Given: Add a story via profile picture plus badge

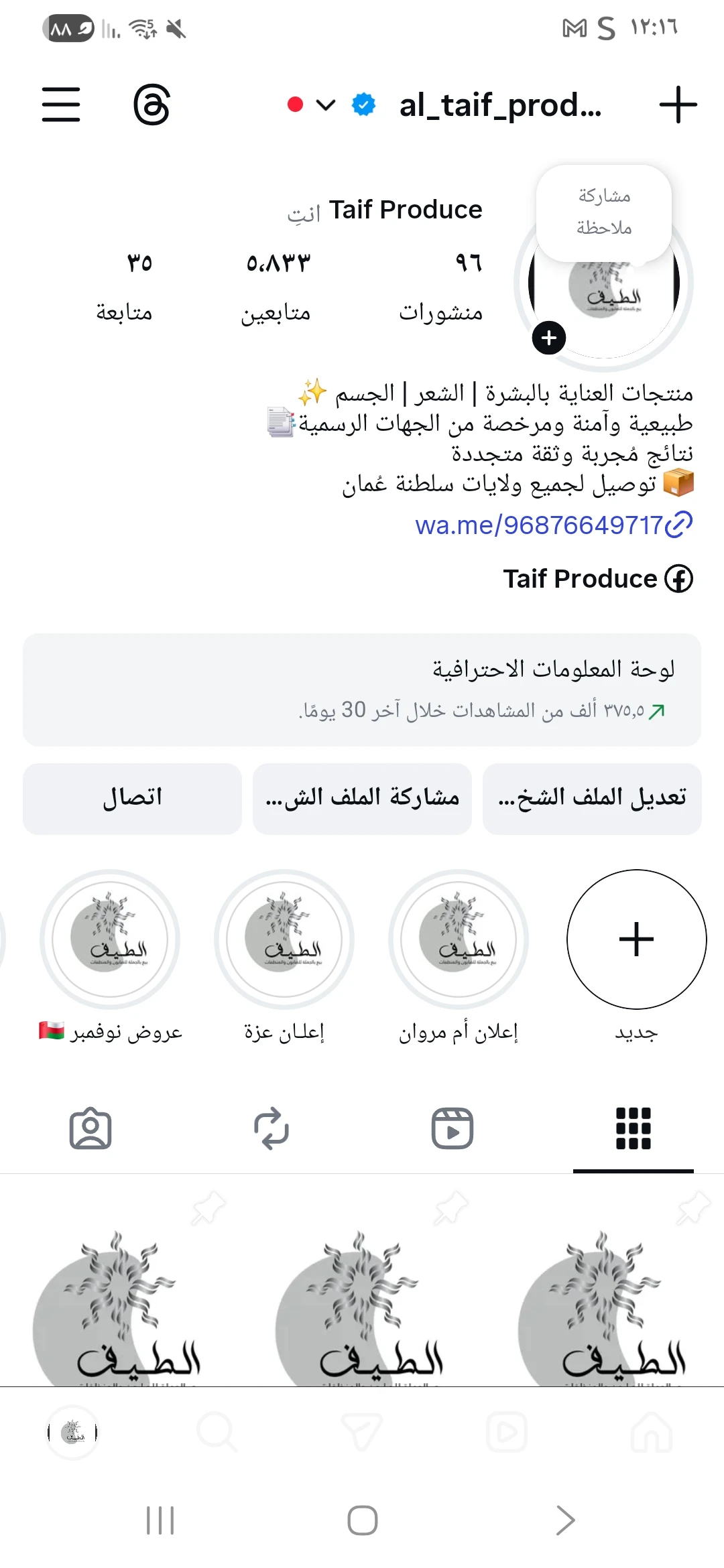Looking at the screenshot, I should pos(549,338).
